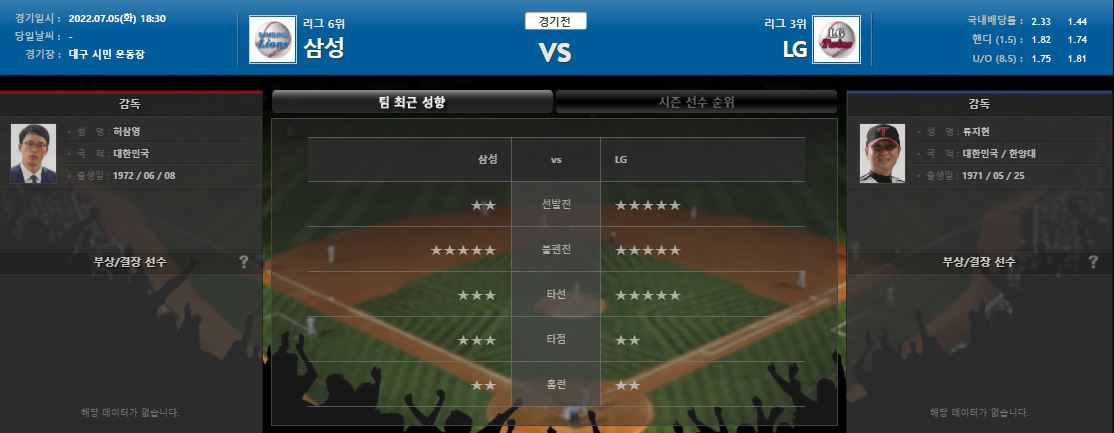The height and width of the screenshot is (433, 1114).
Task: Switch to the 시즌 선수 순위 tab
Action: pos(696,102)
